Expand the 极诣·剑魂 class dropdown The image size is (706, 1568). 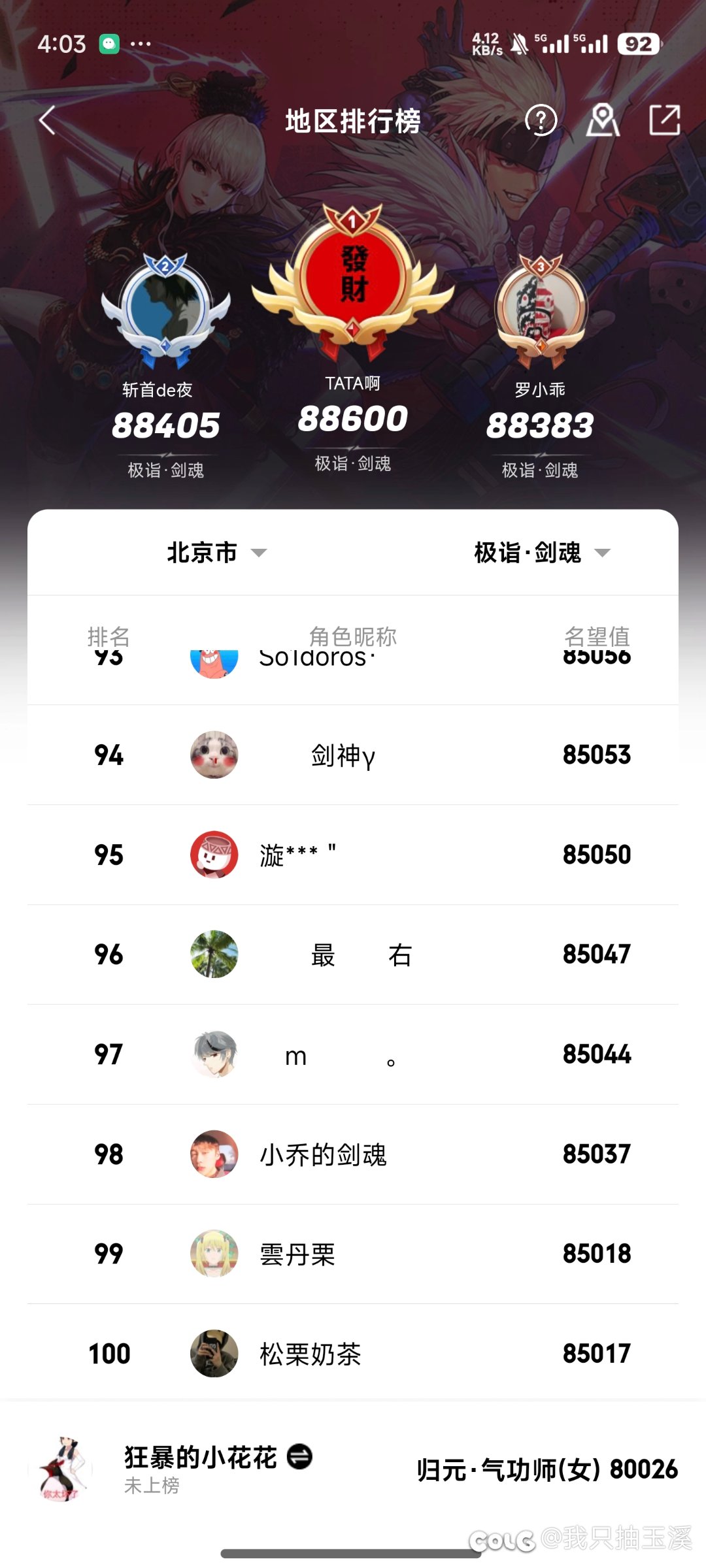541,553
